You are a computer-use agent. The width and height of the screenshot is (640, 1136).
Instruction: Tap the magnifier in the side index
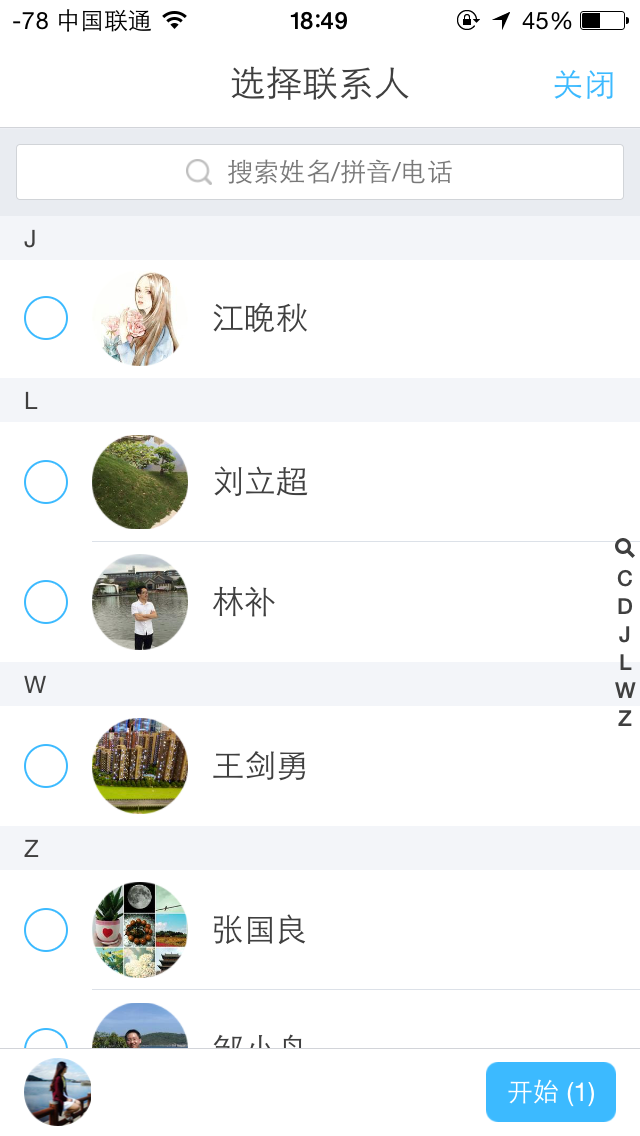coord(625,548)
